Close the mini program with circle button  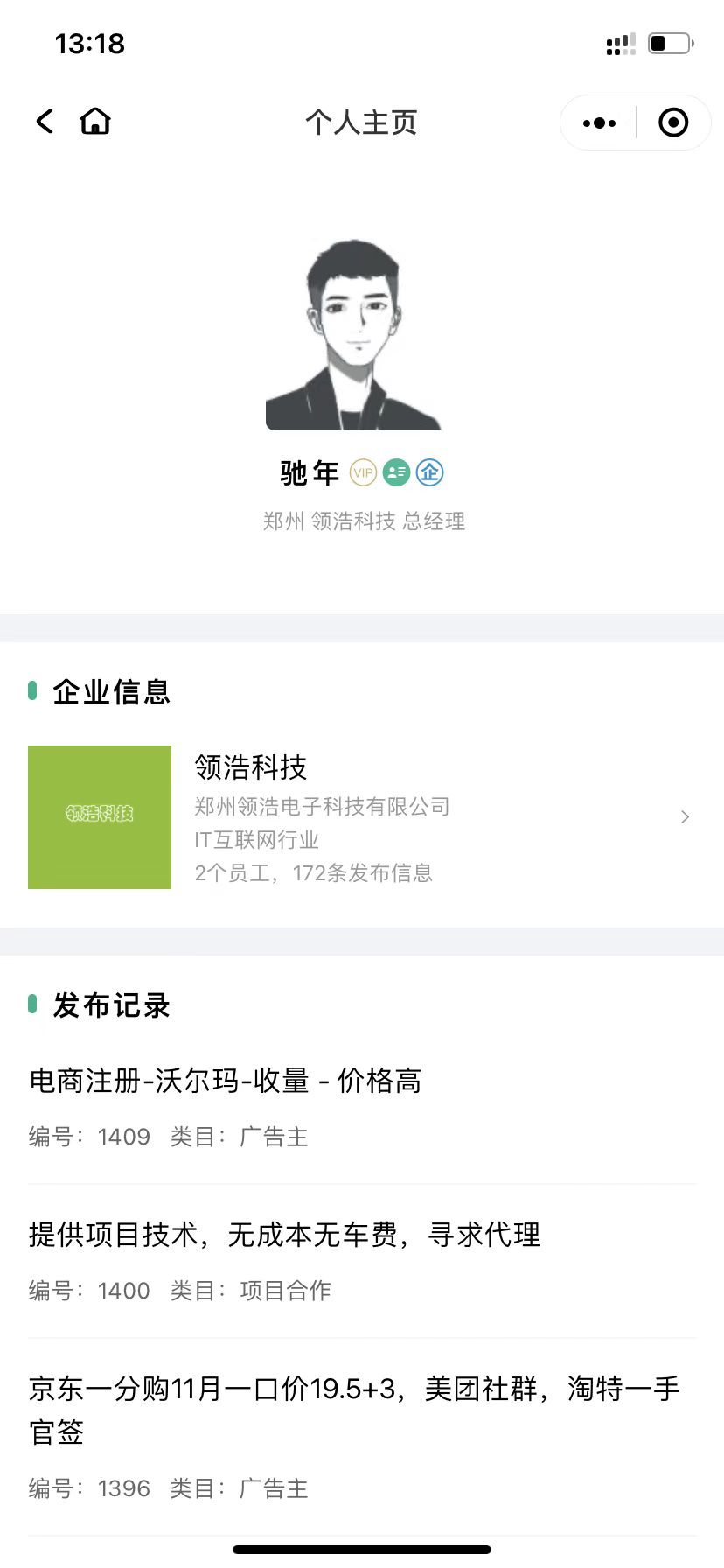(x=672, y=123)
